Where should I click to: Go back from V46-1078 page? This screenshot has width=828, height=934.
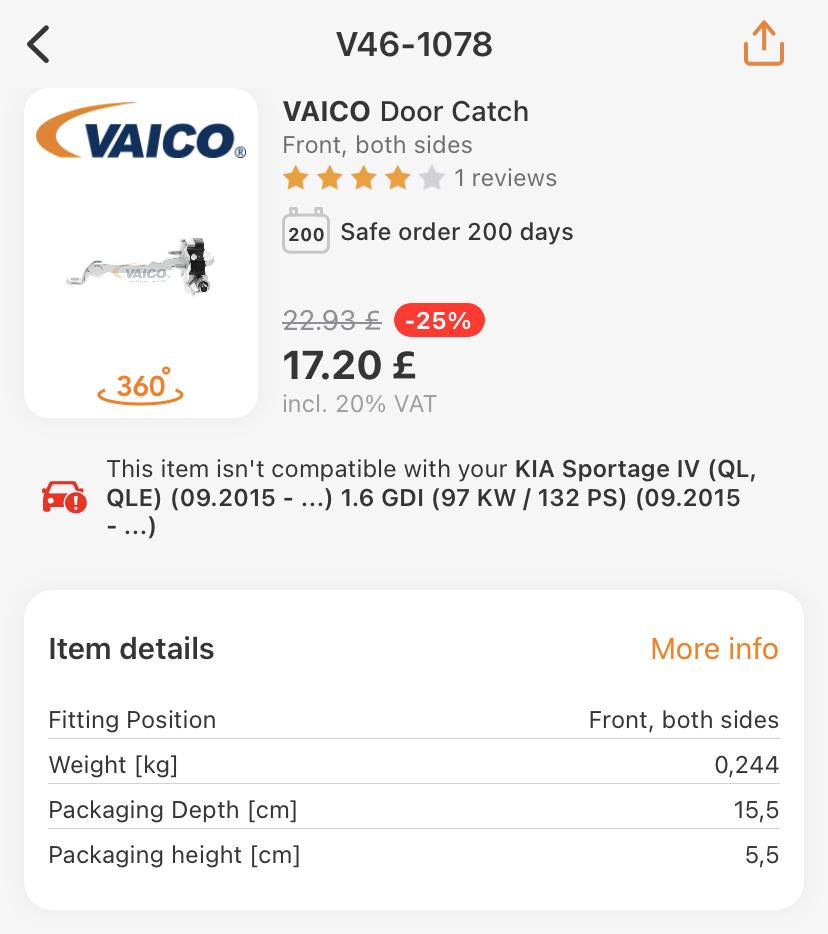[x=39, y=45]
